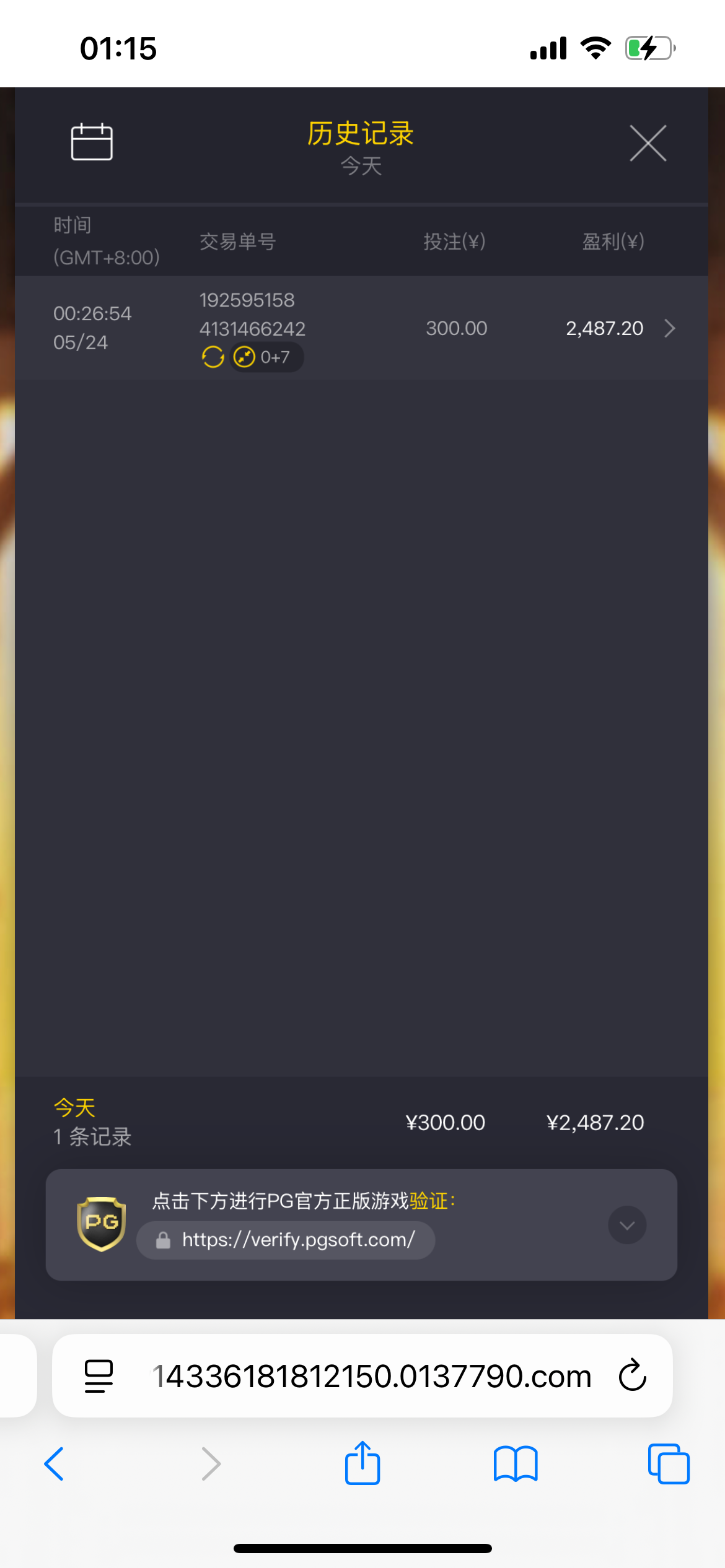The image size is (725, 1568).
Task: Tap the browser address bar
Action: (x=372, y=1377)
